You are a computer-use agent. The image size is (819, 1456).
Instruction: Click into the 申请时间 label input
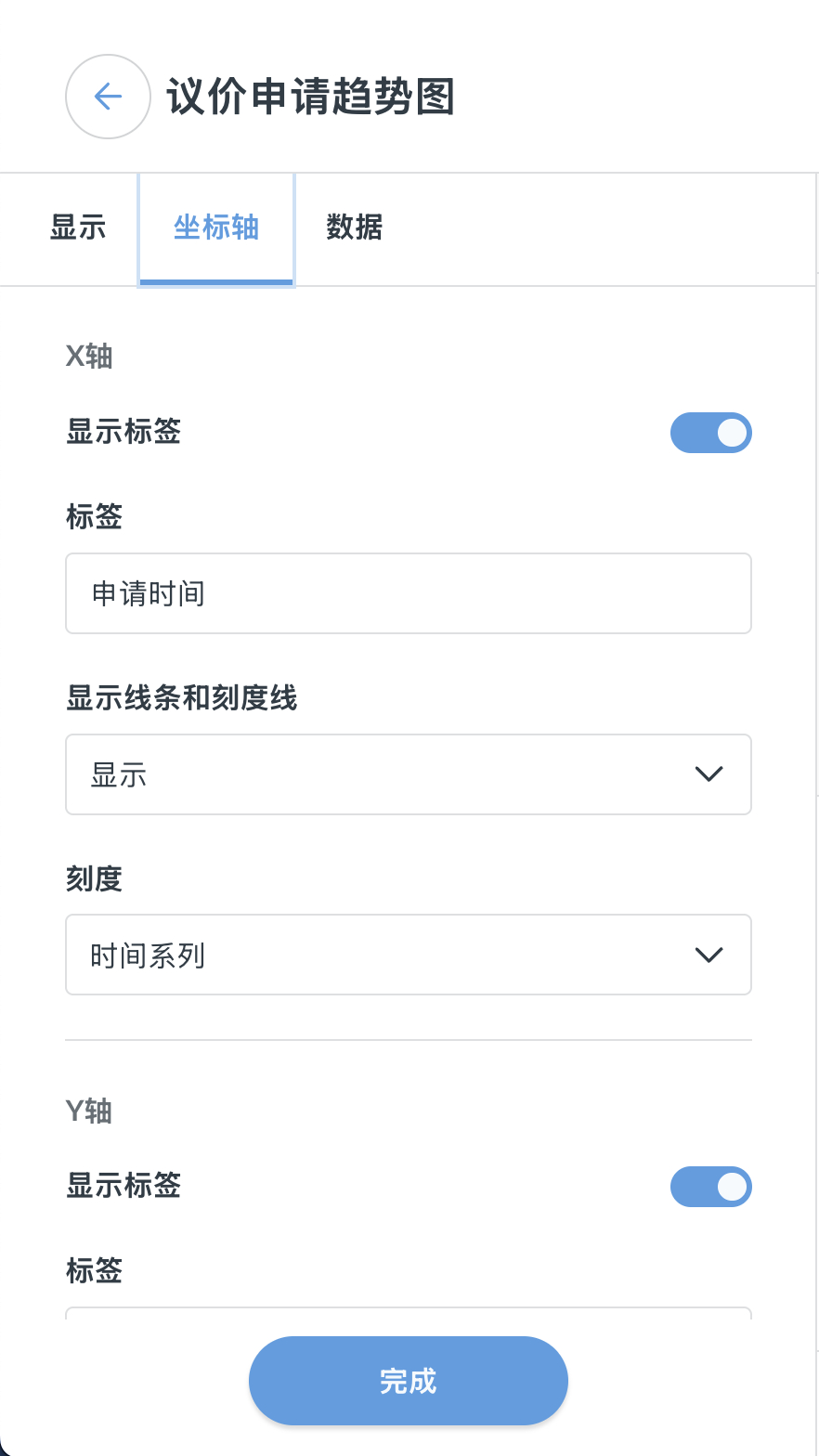point(409,593)
